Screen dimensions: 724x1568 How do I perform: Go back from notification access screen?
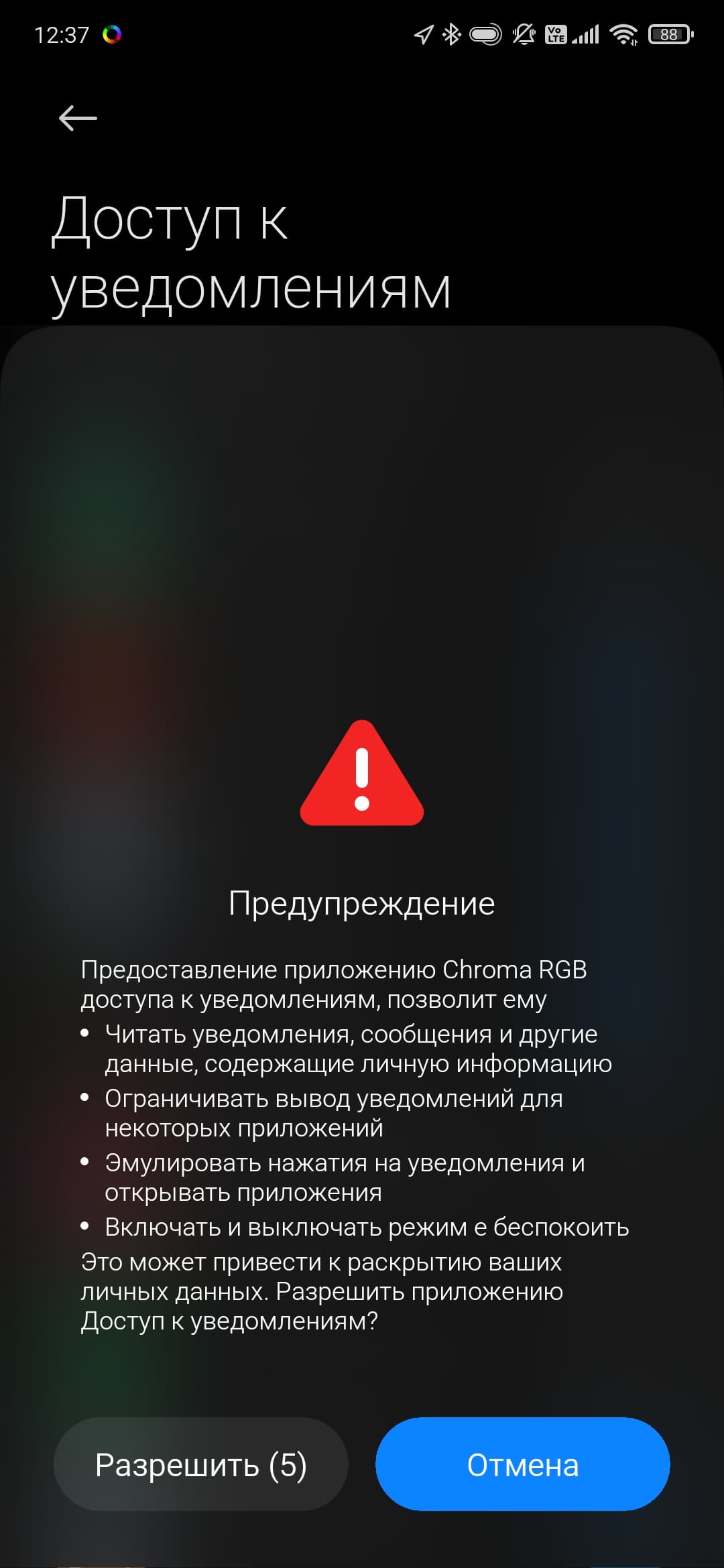78,118
